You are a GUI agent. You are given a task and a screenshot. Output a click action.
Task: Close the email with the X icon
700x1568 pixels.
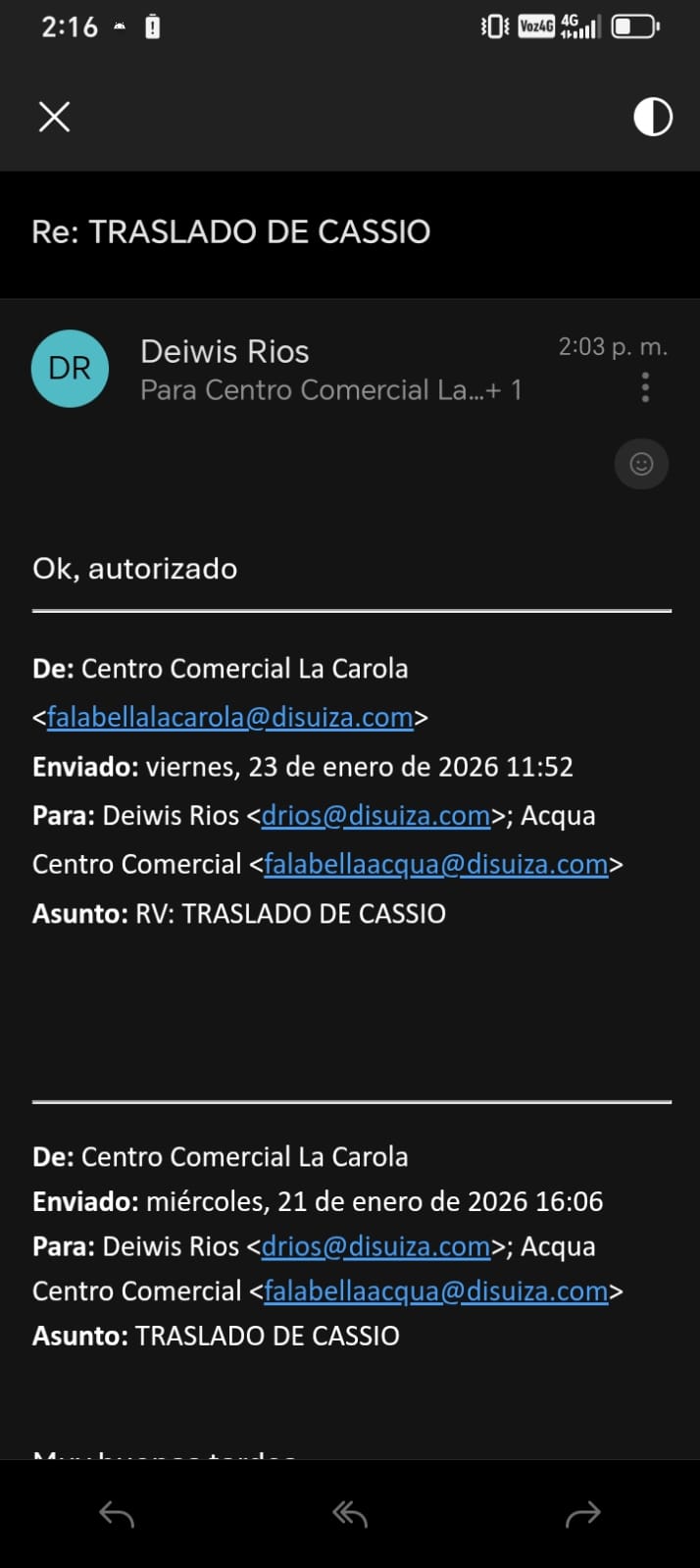point(54,118)
